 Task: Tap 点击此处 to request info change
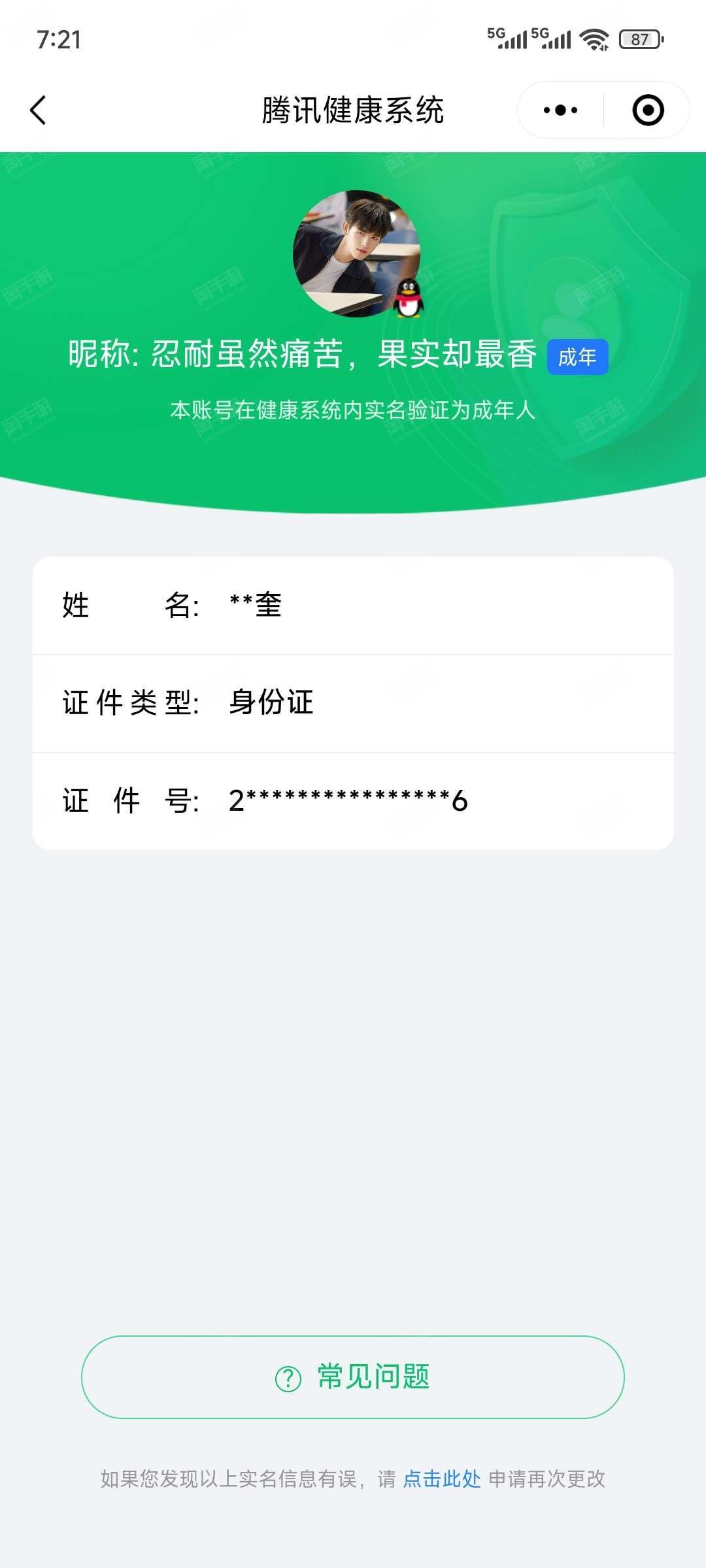442,1478
